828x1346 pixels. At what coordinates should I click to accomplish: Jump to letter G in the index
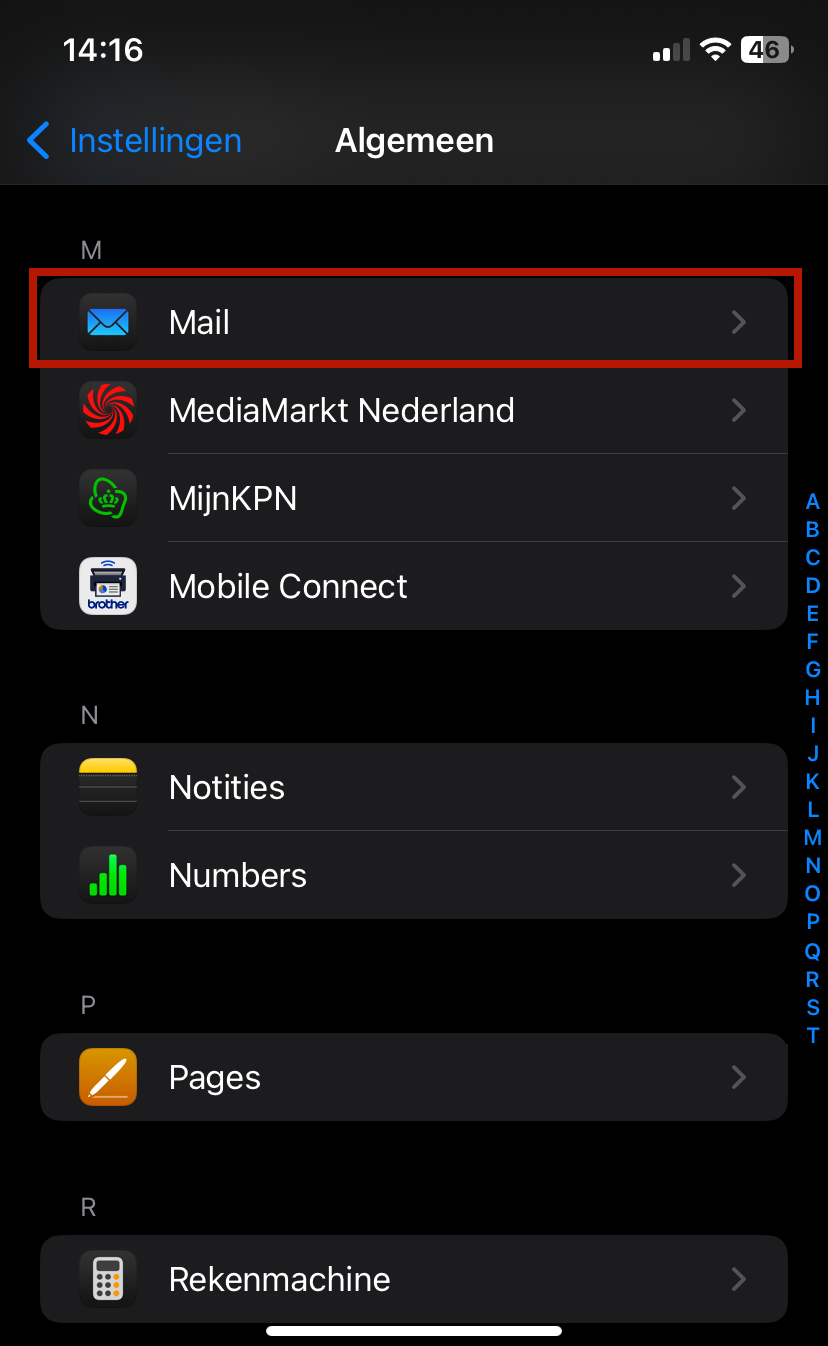tap(813, 669)
